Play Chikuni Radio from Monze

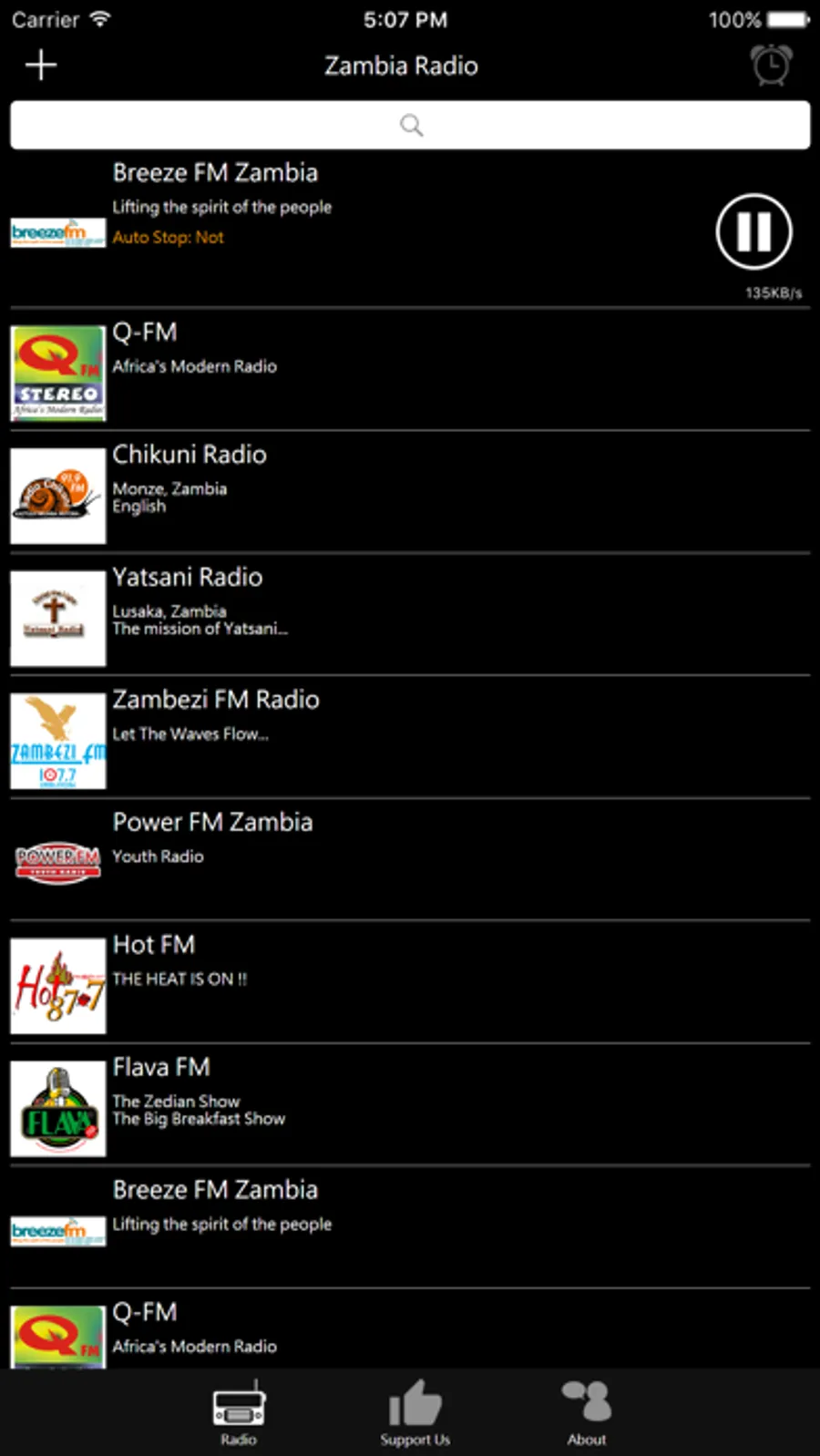coord(410,493)
